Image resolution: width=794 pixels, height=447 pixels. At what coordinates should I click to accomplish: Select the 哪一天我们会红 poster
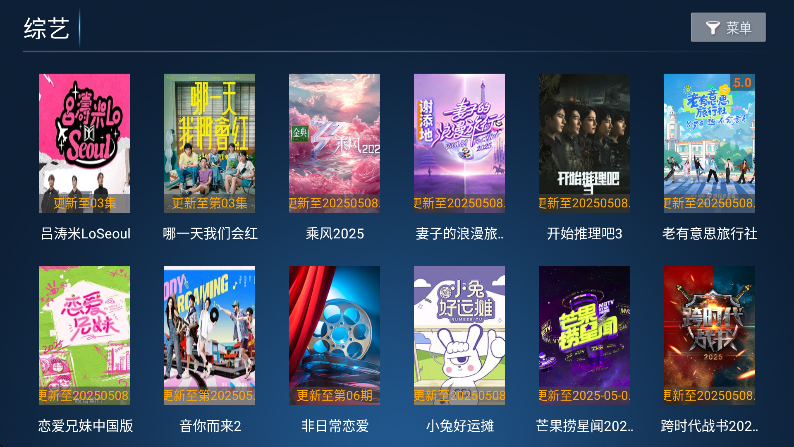coord(209,143)
